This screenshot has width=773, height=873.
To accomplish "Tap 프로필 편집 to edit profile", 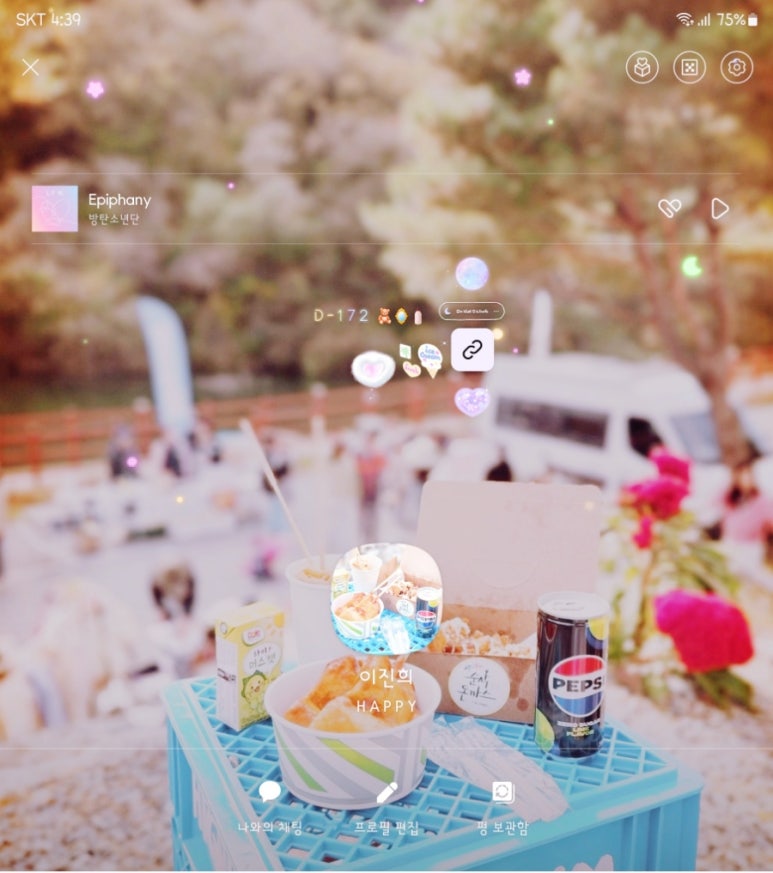I will point(387,807).
